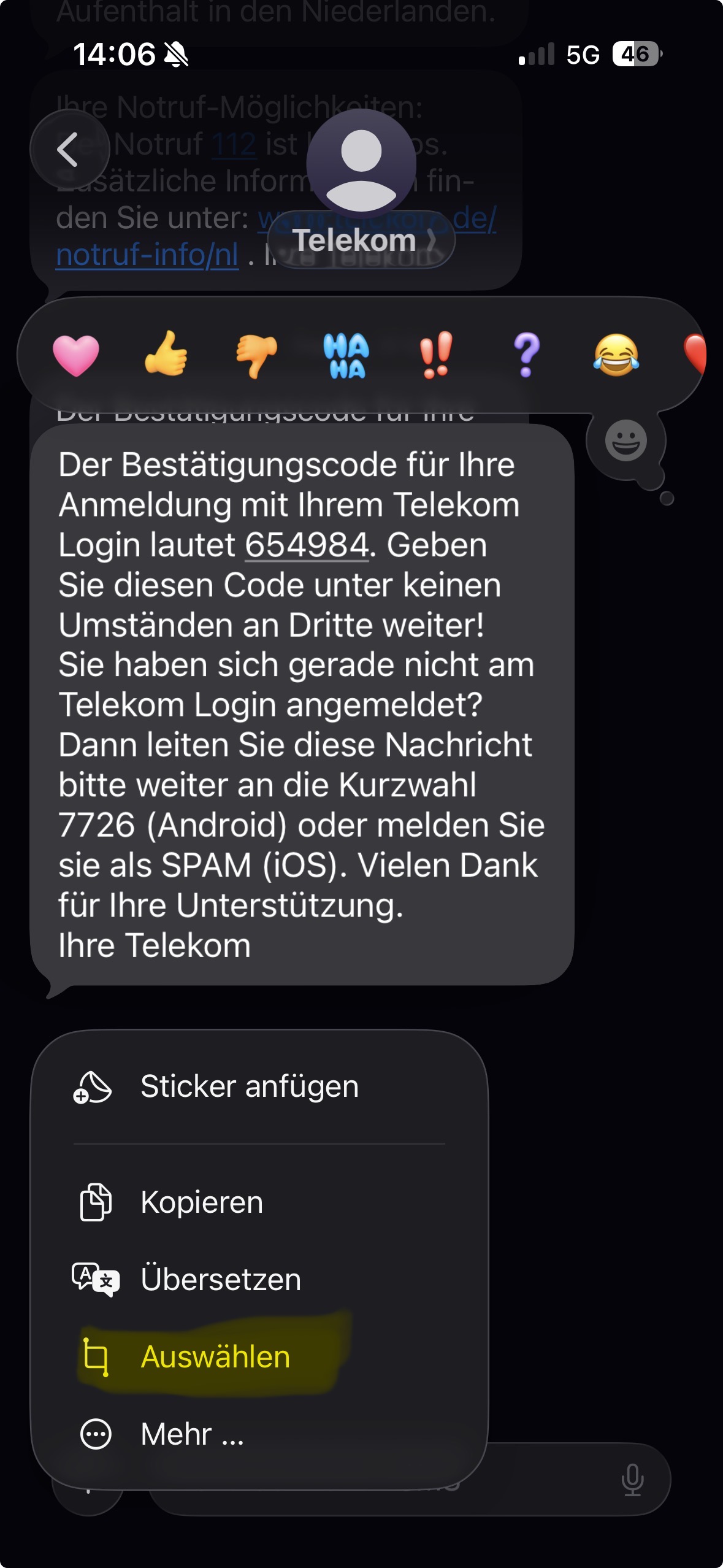The width and height of the screenshot is (723, 1568).
Task: Open Mehr … for more options
Action: pos(192,1434)
